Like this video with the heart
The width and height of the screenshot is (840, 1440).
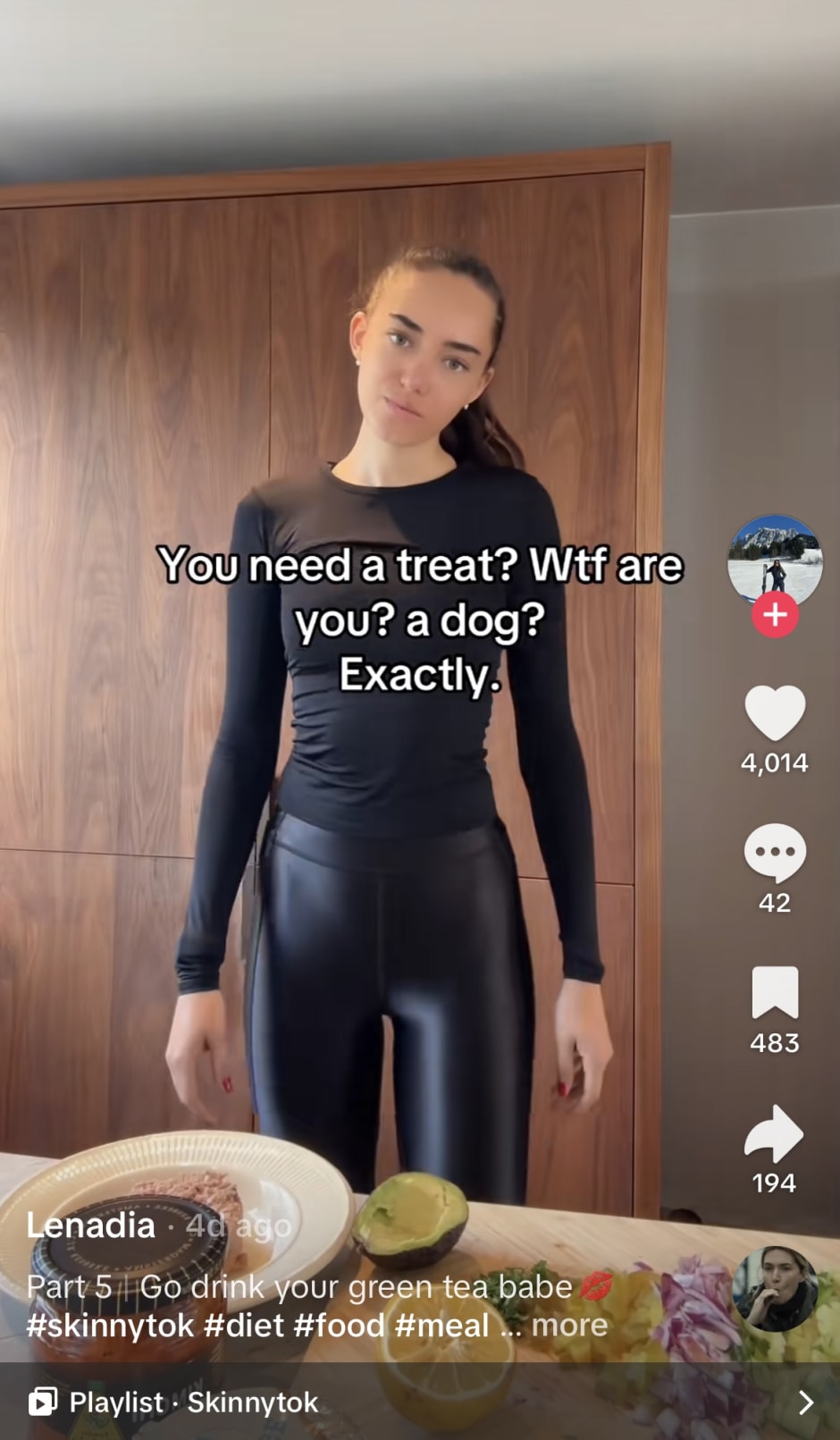(x=775, y=713)
